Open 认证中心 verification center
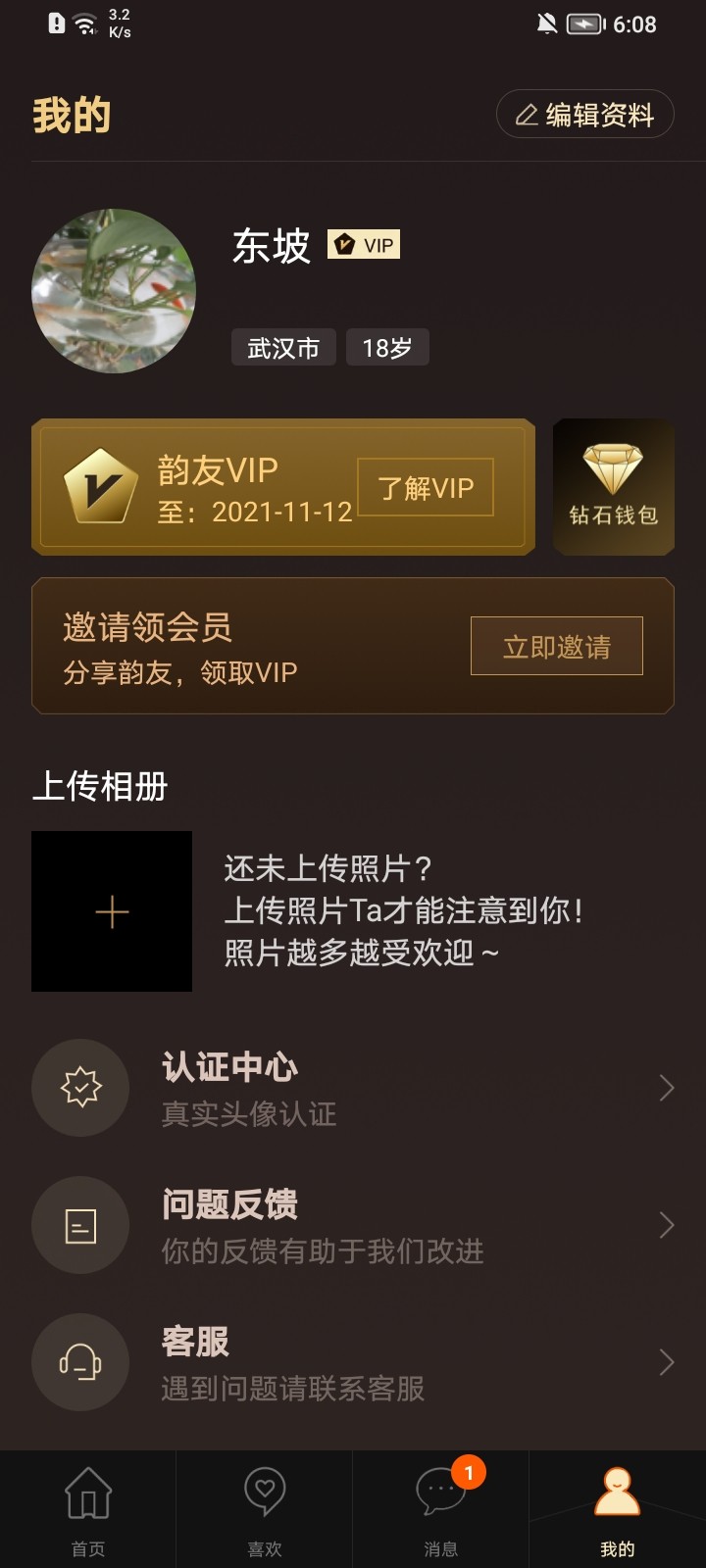706x1568 pixels. tap(353, 1088)
